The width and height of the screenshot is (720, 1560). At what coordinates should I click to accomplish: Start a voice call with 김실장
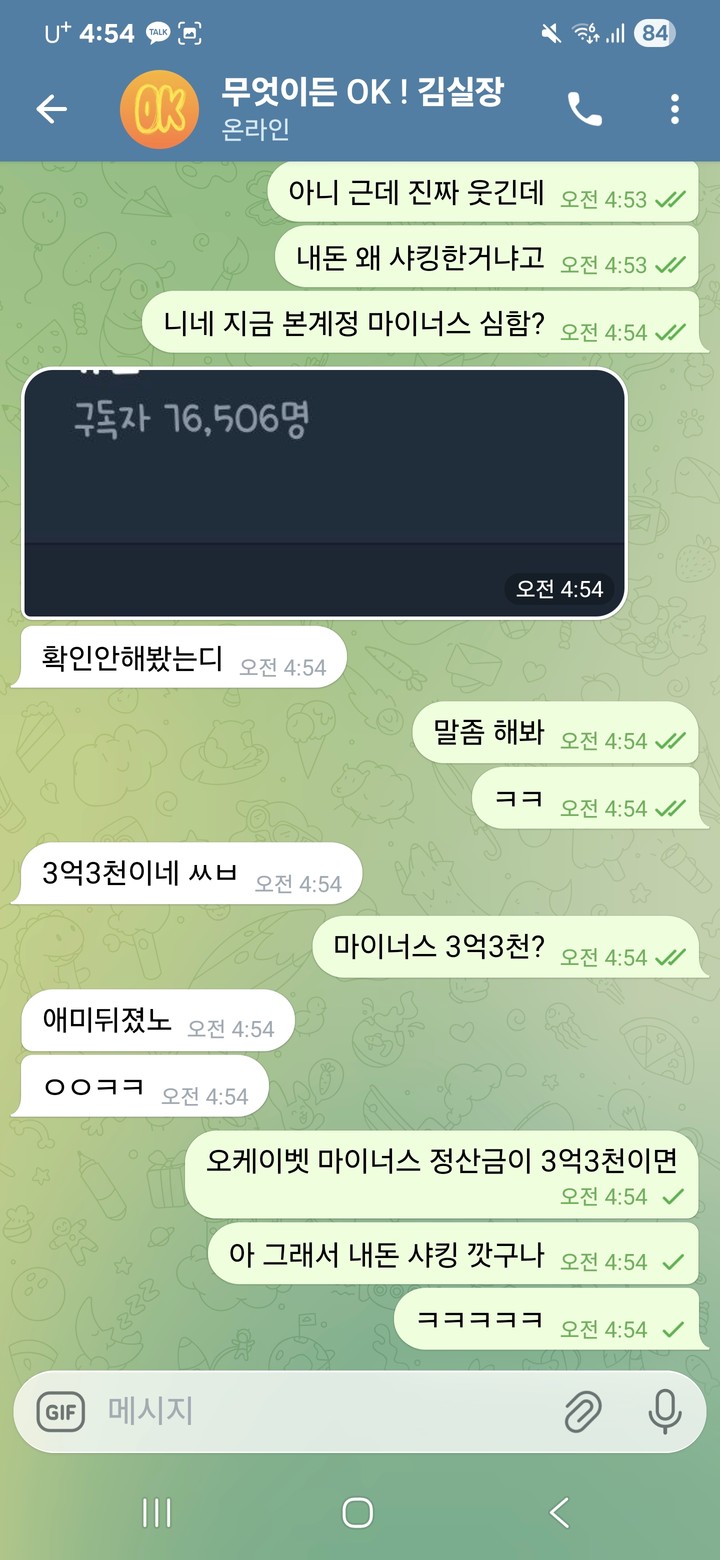585,109
